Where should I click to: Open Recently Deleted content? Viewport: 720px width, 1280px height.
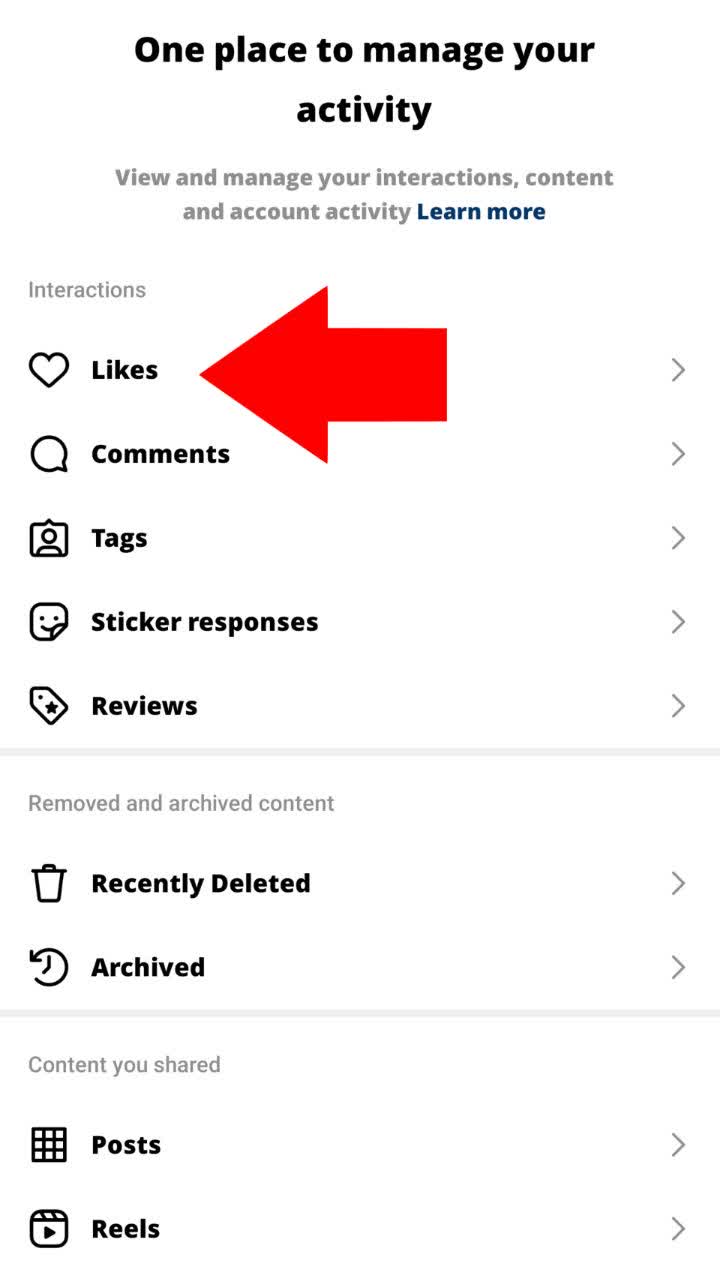pyautogui.click(x=200, y=884)
